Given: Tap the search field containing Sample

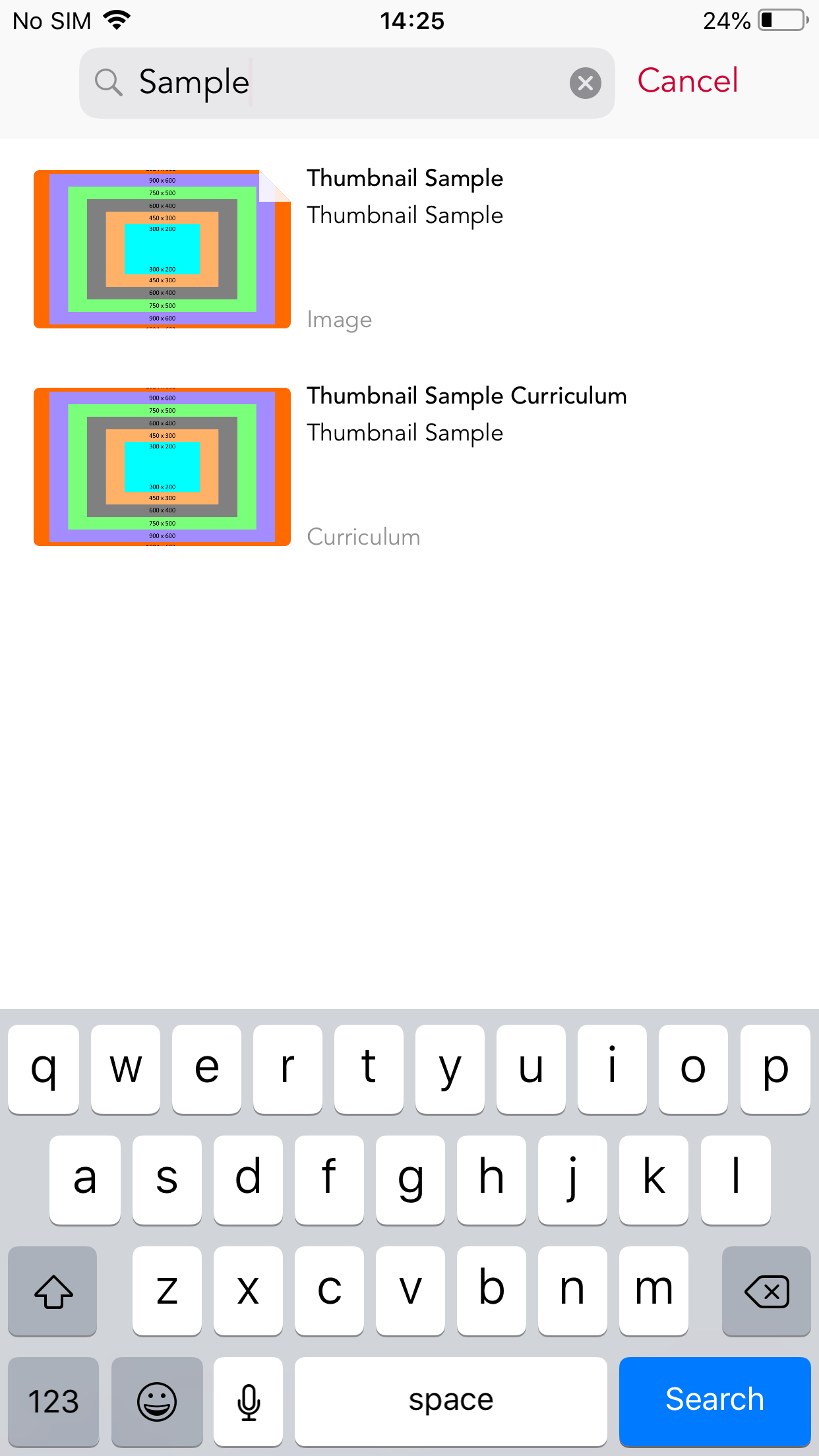Looking at the screenshot, I should (x=347, y=83).
